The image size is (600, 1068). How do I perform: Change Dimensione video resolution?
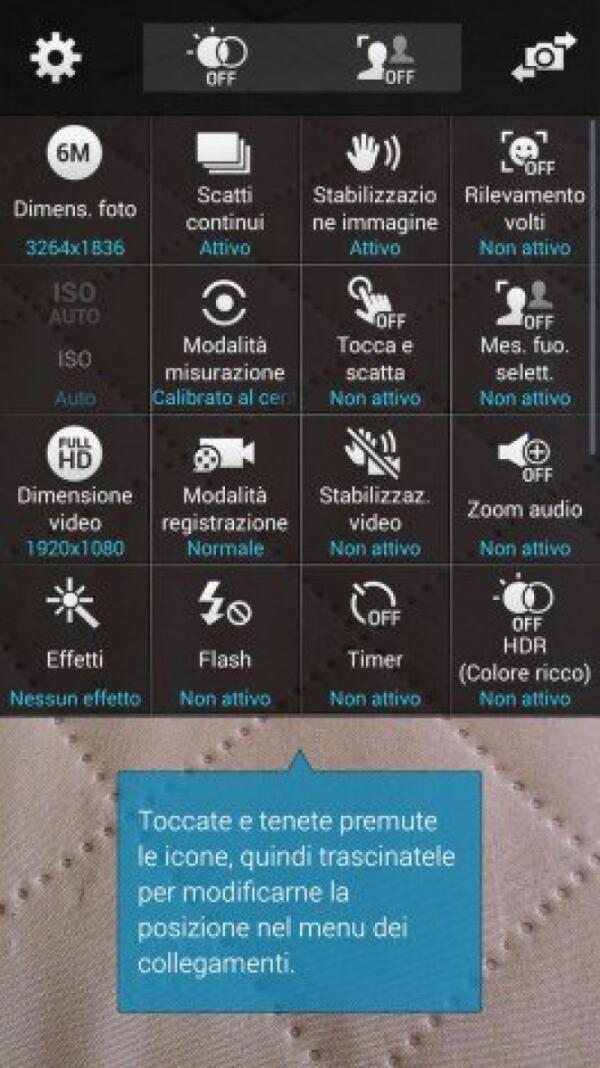point(75,490)
